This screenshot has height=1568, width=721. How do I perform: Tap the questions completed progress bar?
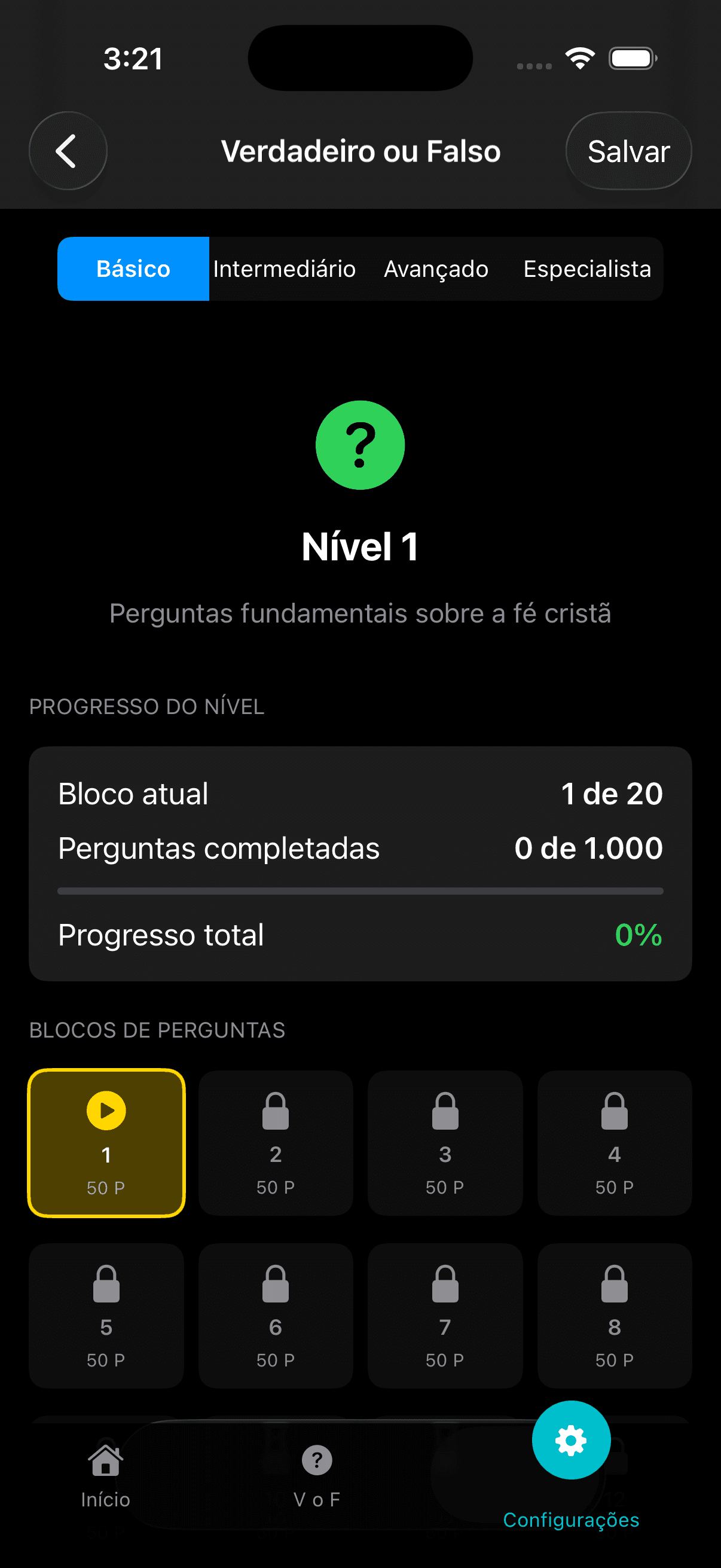pyautogui.click(x=360, y=890)
